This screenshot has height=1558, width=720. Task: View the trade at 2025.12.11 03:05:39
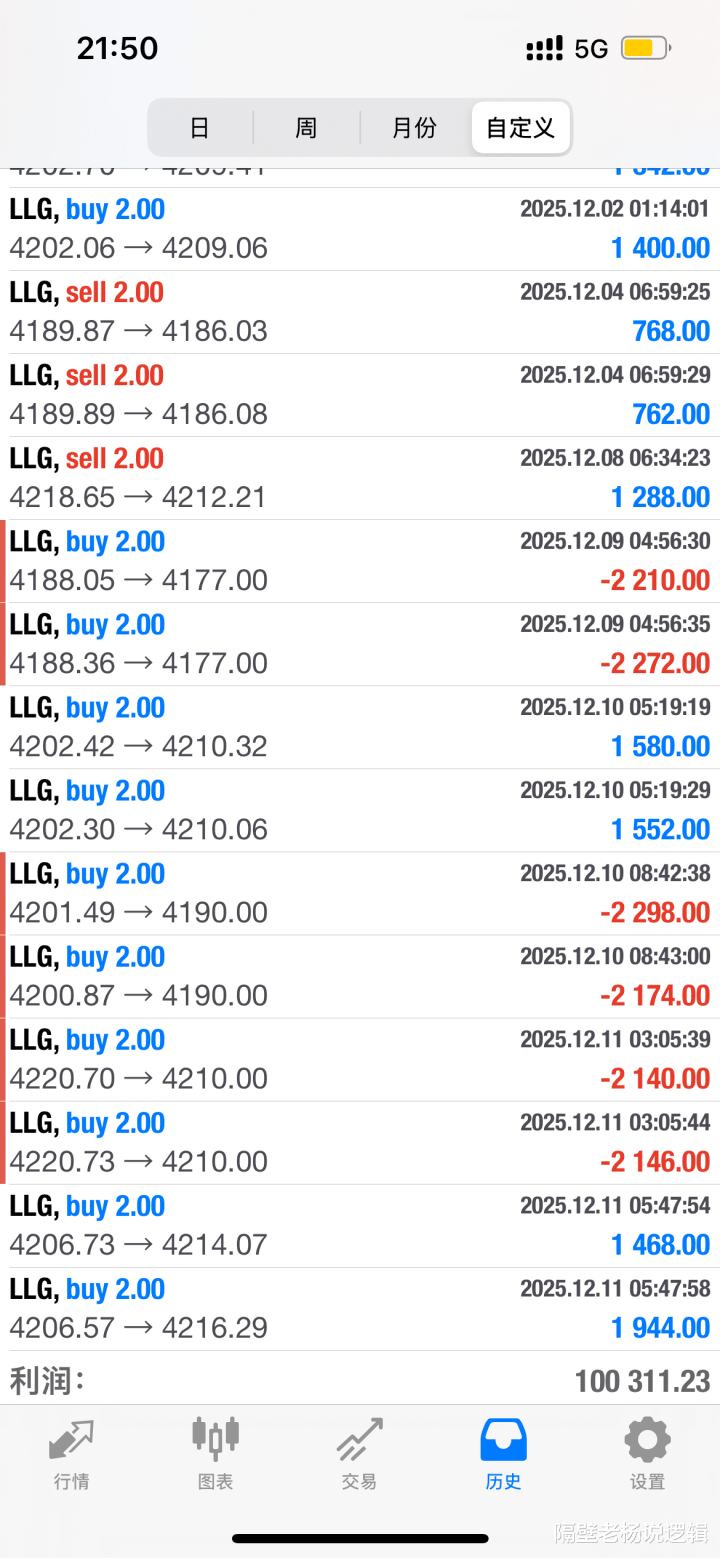360,1059
